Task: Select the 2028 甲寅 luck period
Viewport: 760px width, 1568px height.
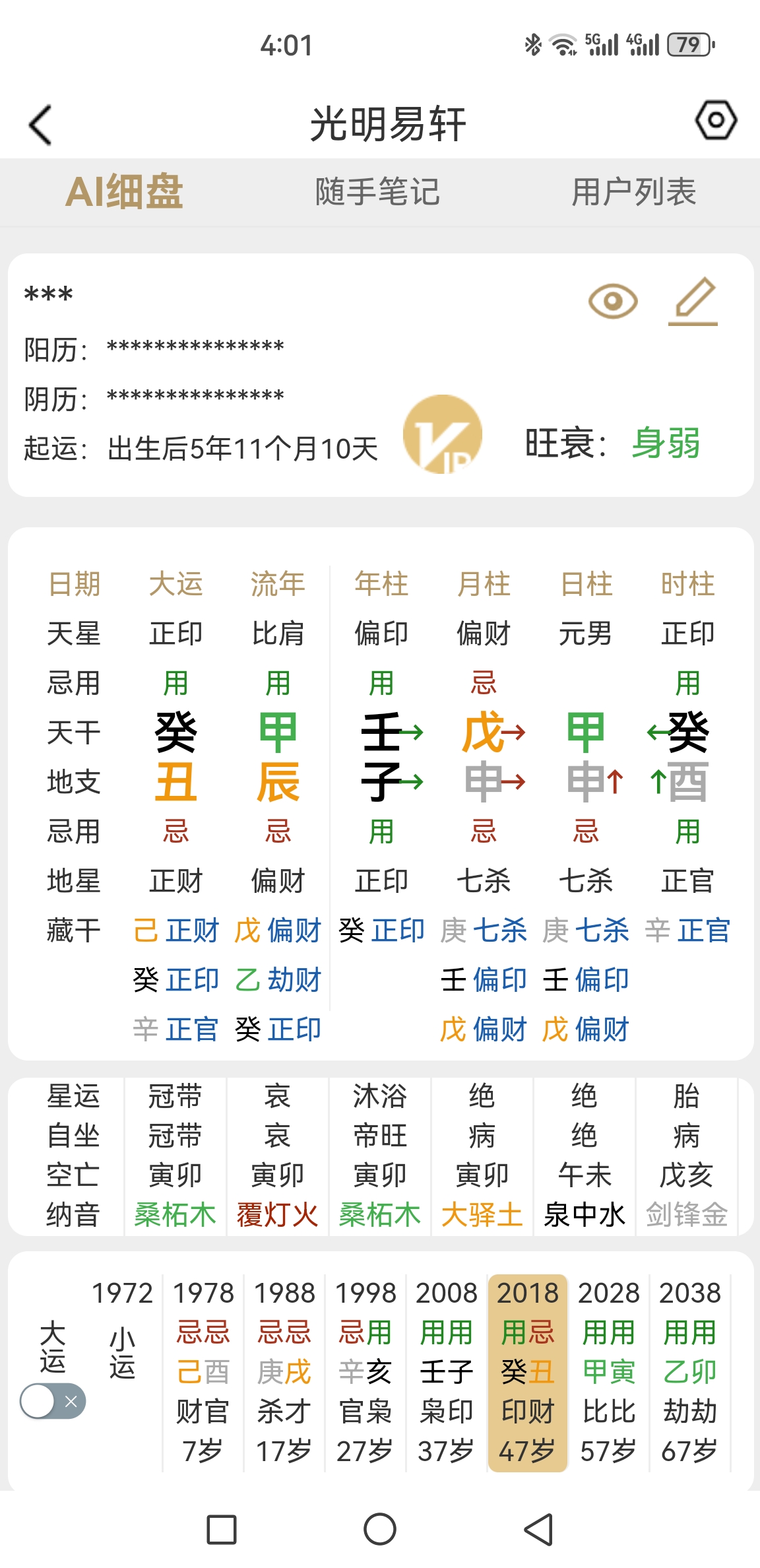Action: [609, 1373]
